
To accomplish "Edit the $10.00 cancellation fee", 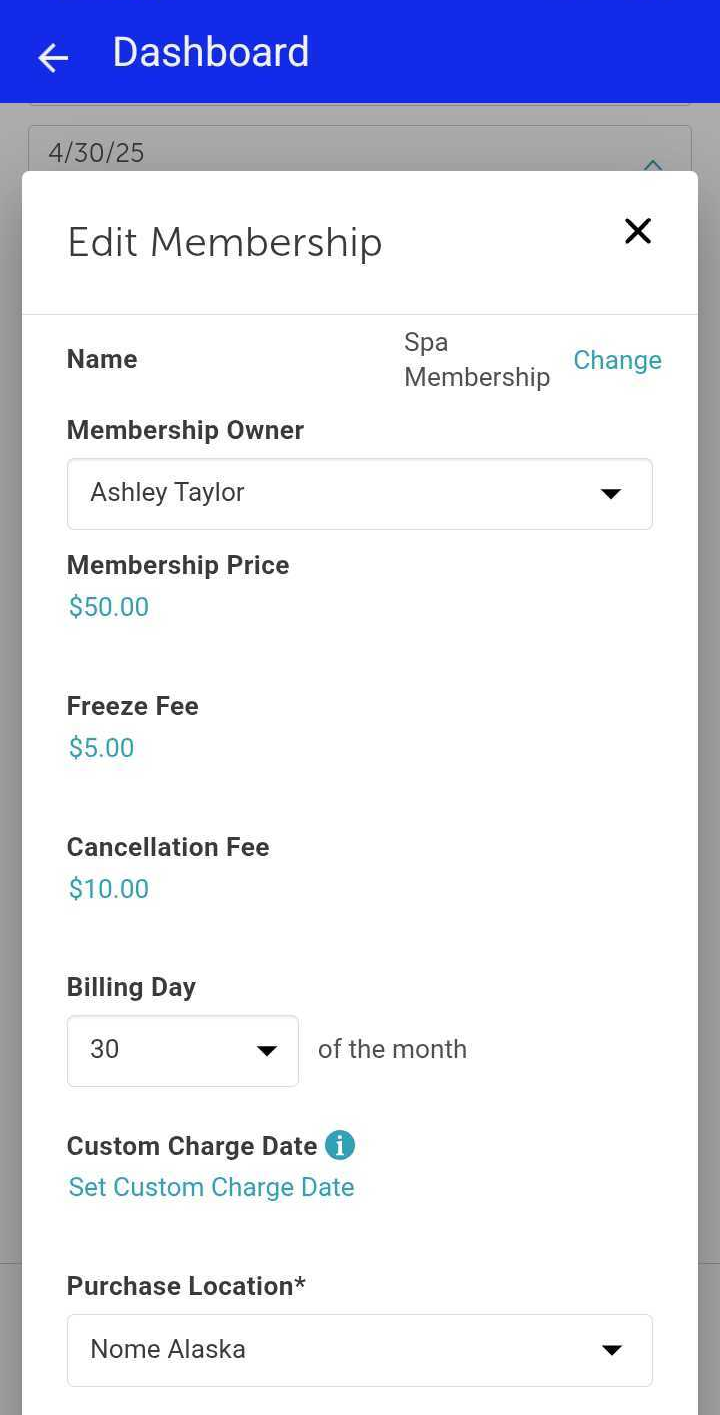I will coord(109,889).
